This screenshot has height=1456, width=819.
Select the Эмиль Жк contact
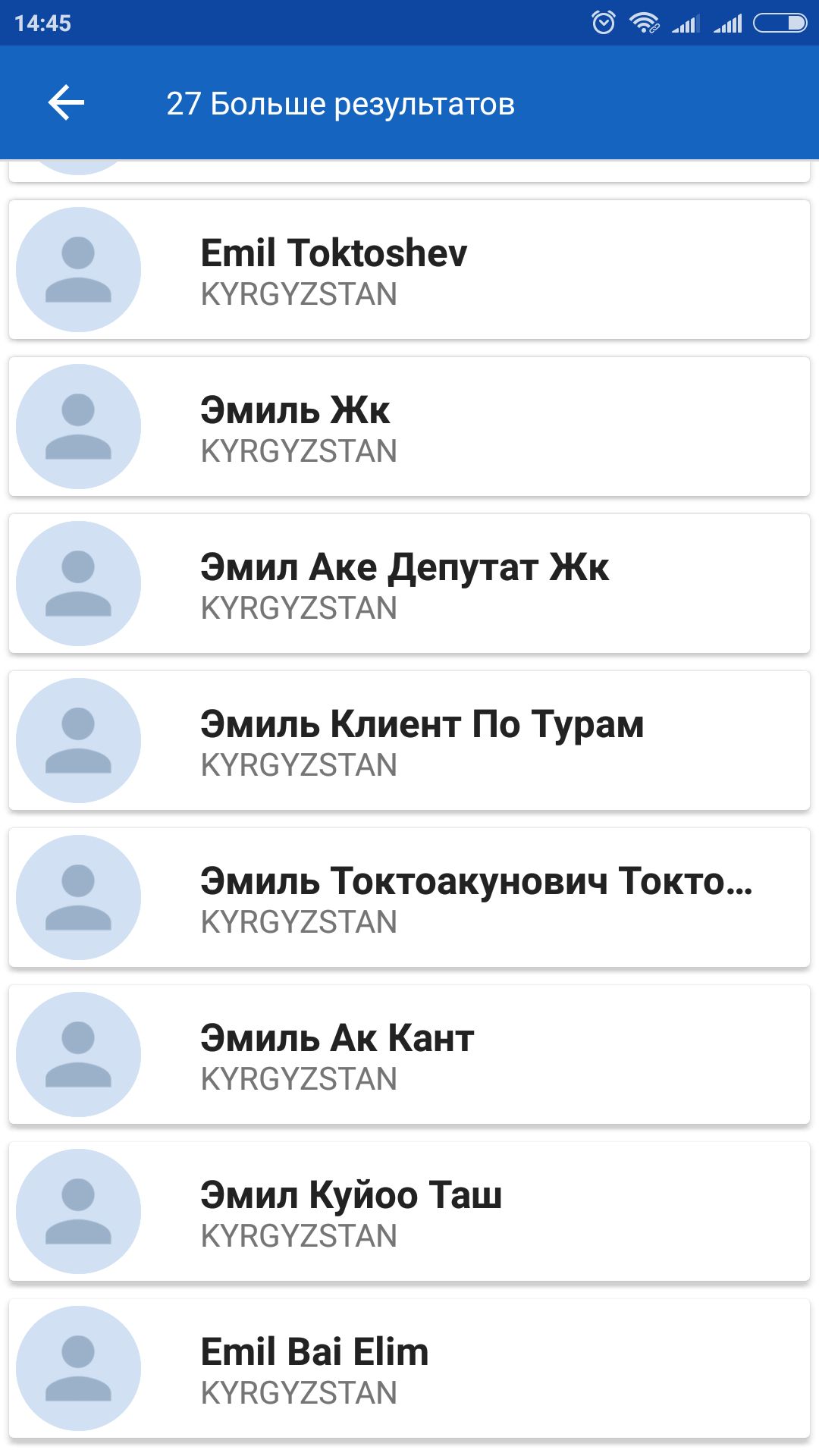tap(409, 427)
